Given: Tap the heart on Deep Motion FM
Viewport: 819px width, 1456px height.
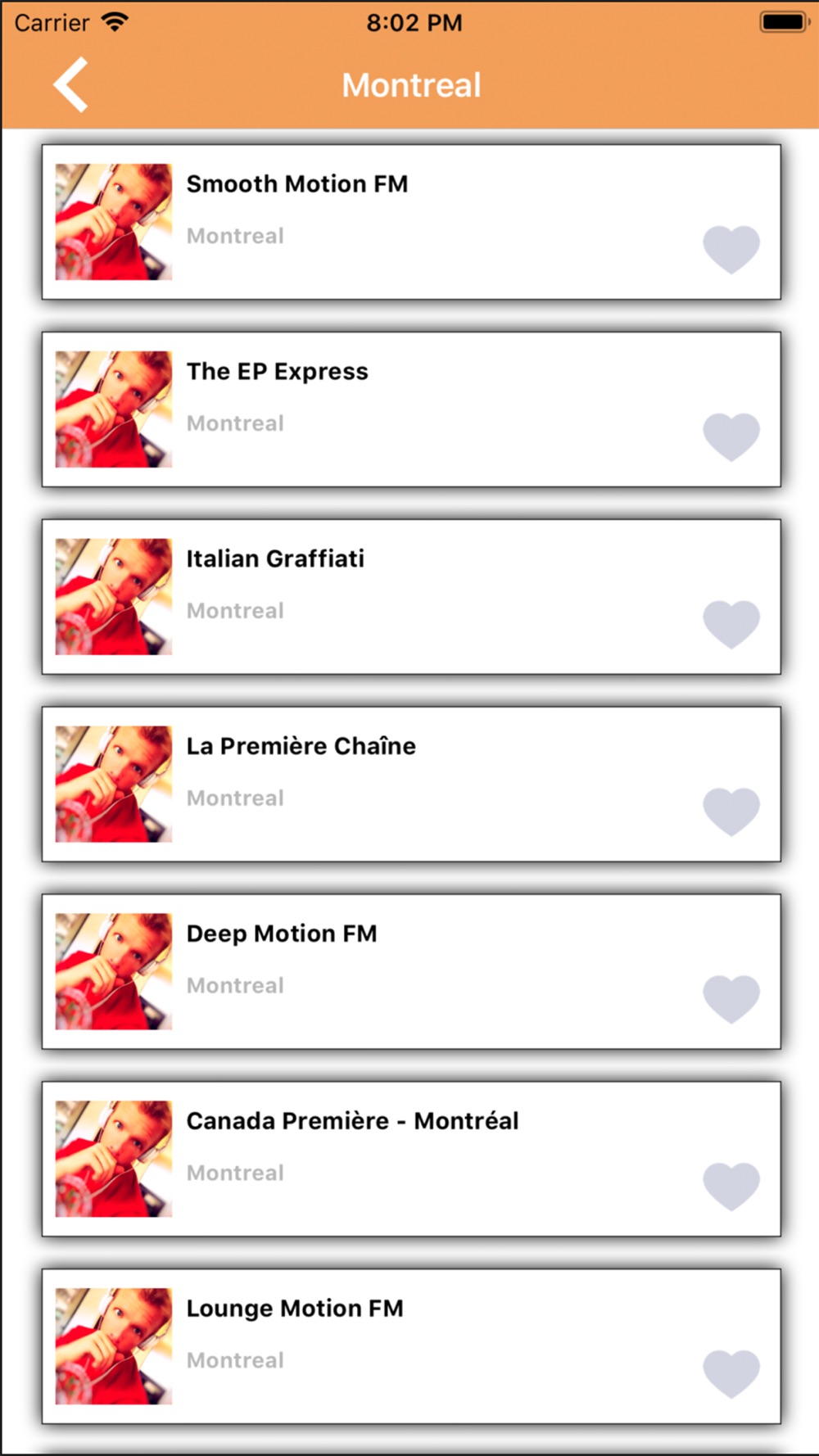Looking at the screenshot, I should (x=731, y=999).
